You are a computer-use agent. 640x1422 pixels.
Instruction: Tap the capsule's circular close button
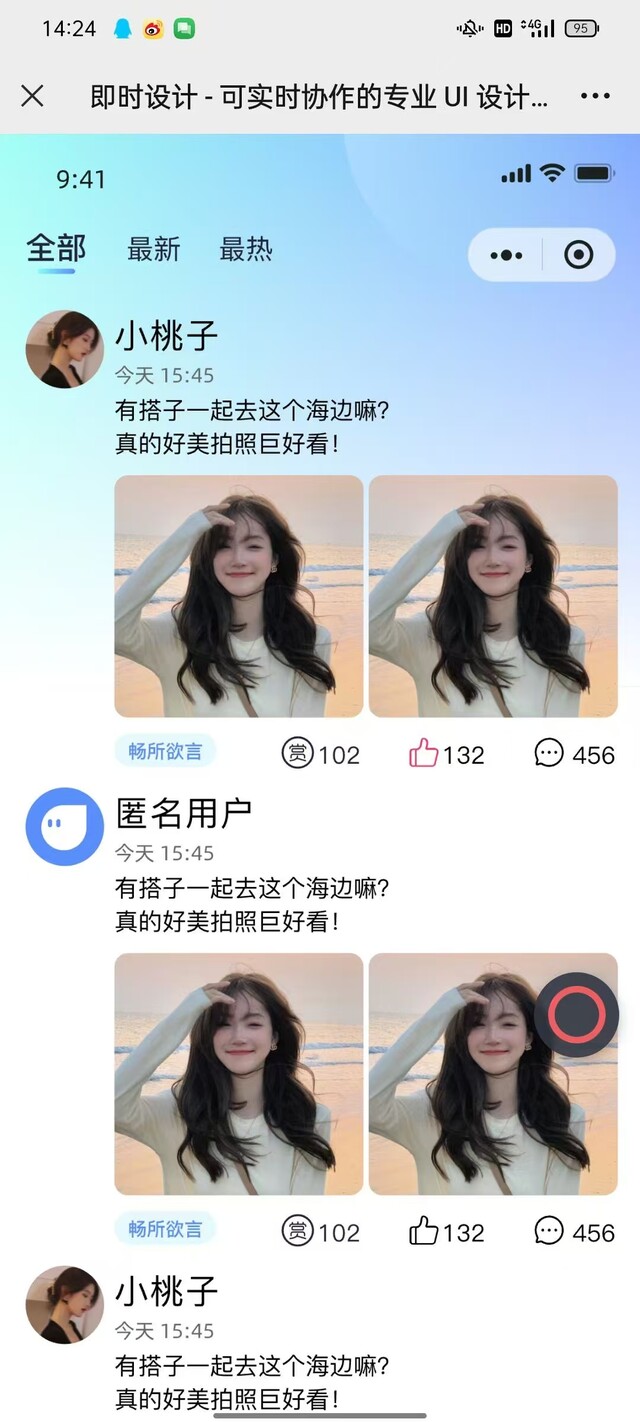pos(579,255)
